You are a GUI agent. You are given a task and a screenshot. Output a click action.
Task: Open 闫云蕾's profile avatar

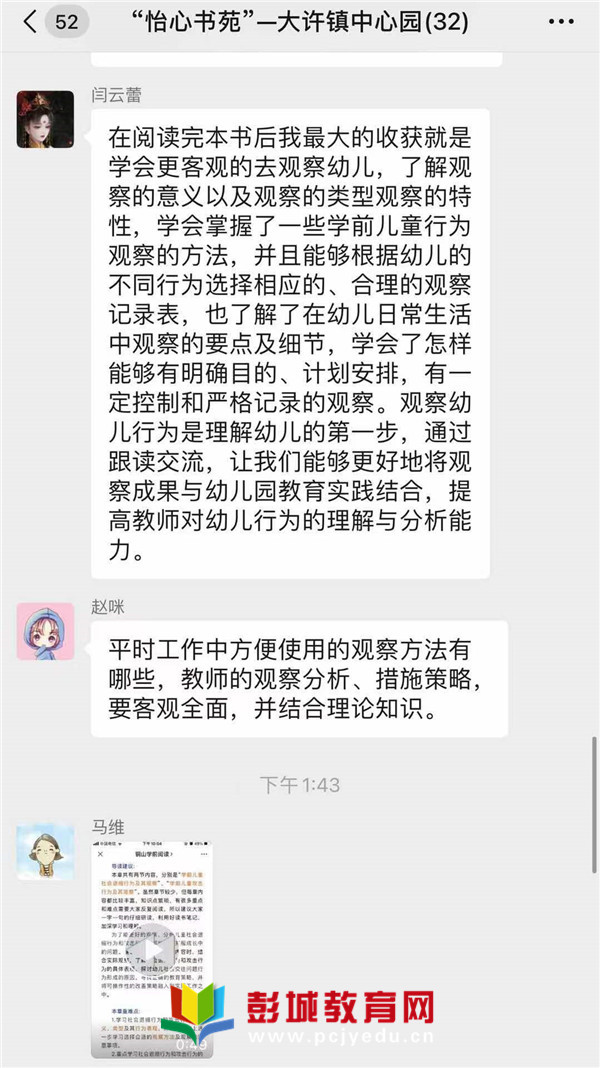click(x=45, y=119)
